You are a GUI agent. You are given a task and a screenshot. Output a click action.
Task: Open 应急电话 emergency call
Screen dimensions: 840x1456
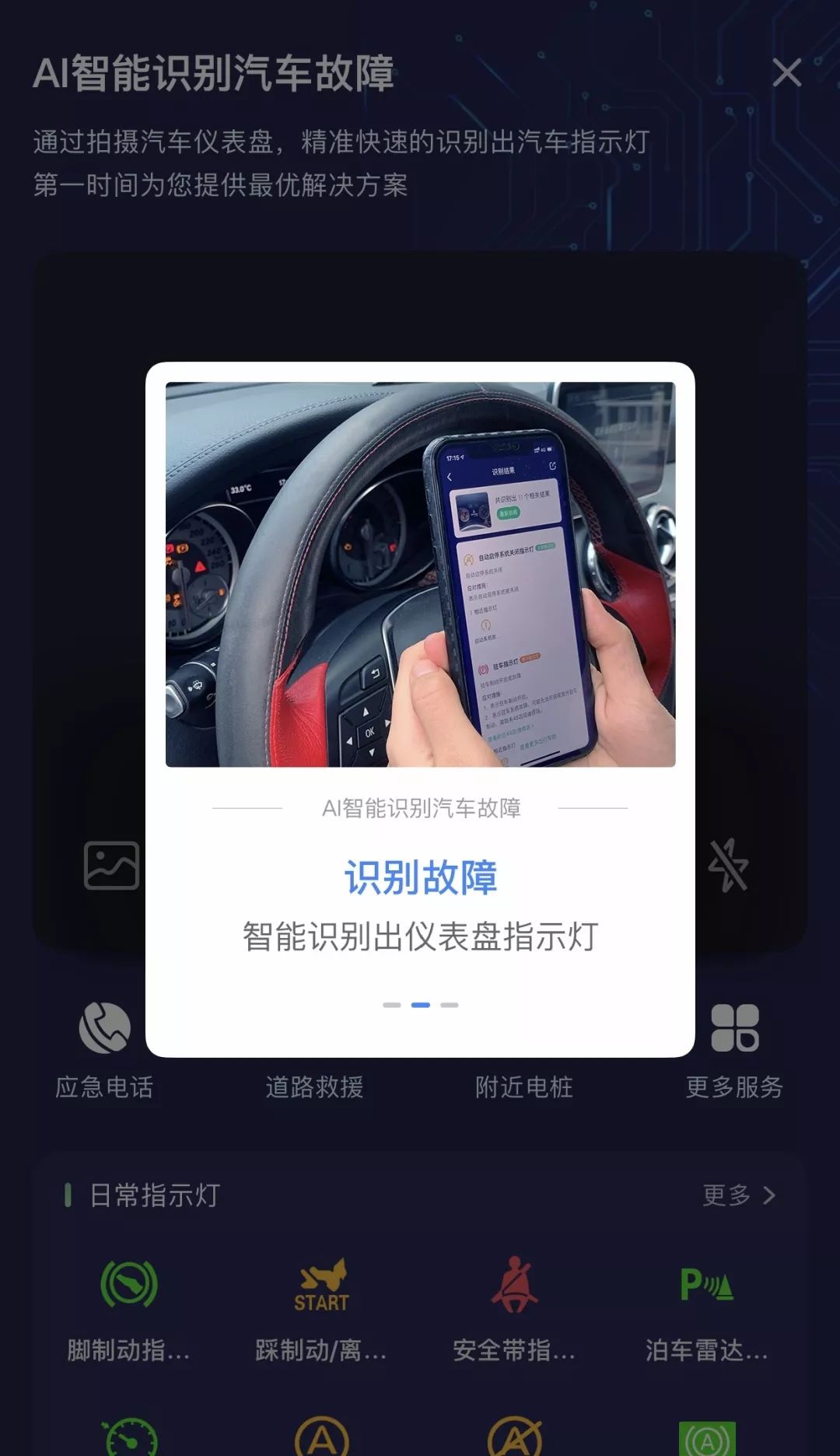coord(104,1050)
